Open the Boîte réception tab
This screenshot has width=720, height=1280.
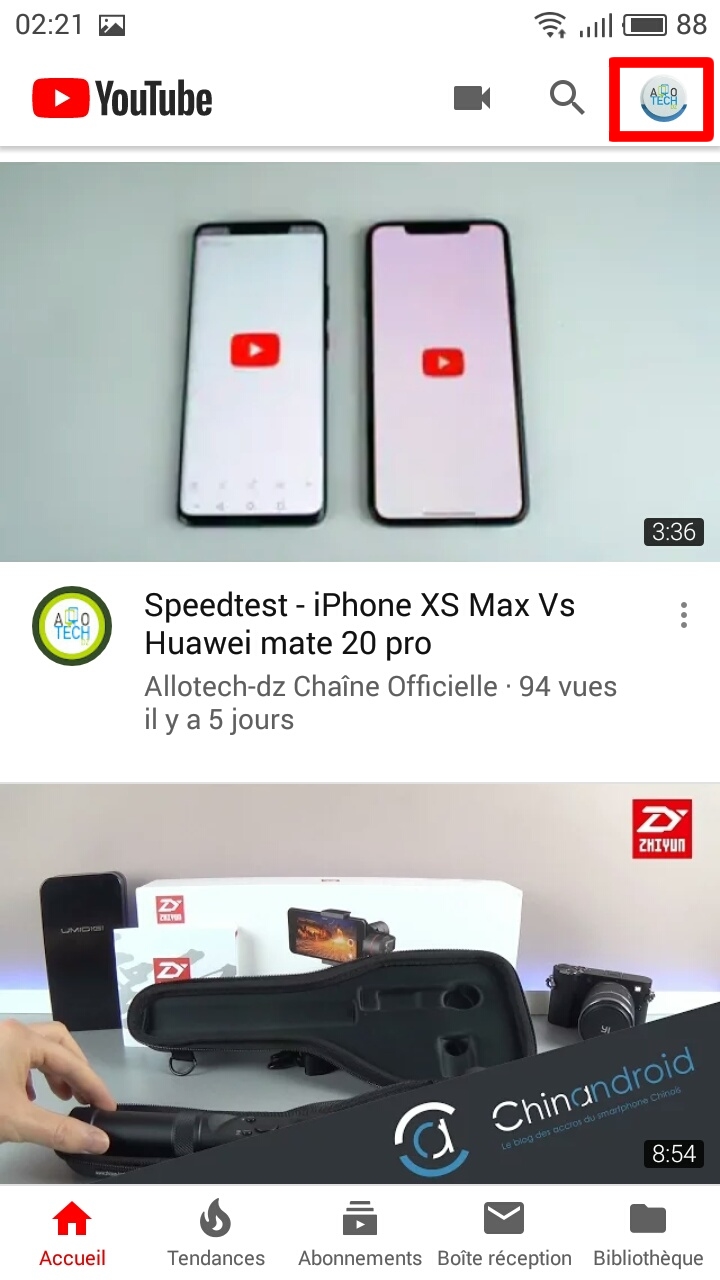pos(504,1235)
